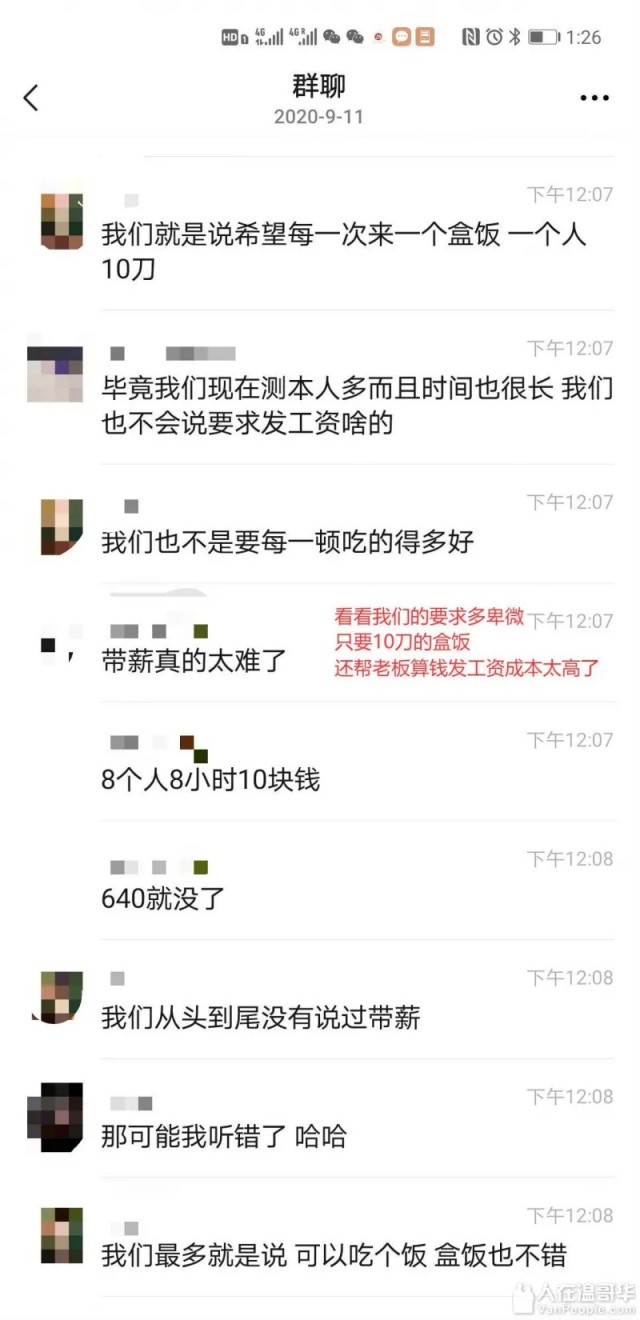Open the three-dot overflow menu
The height and width of the screenshot is (1320, 640).
[594, 98]
